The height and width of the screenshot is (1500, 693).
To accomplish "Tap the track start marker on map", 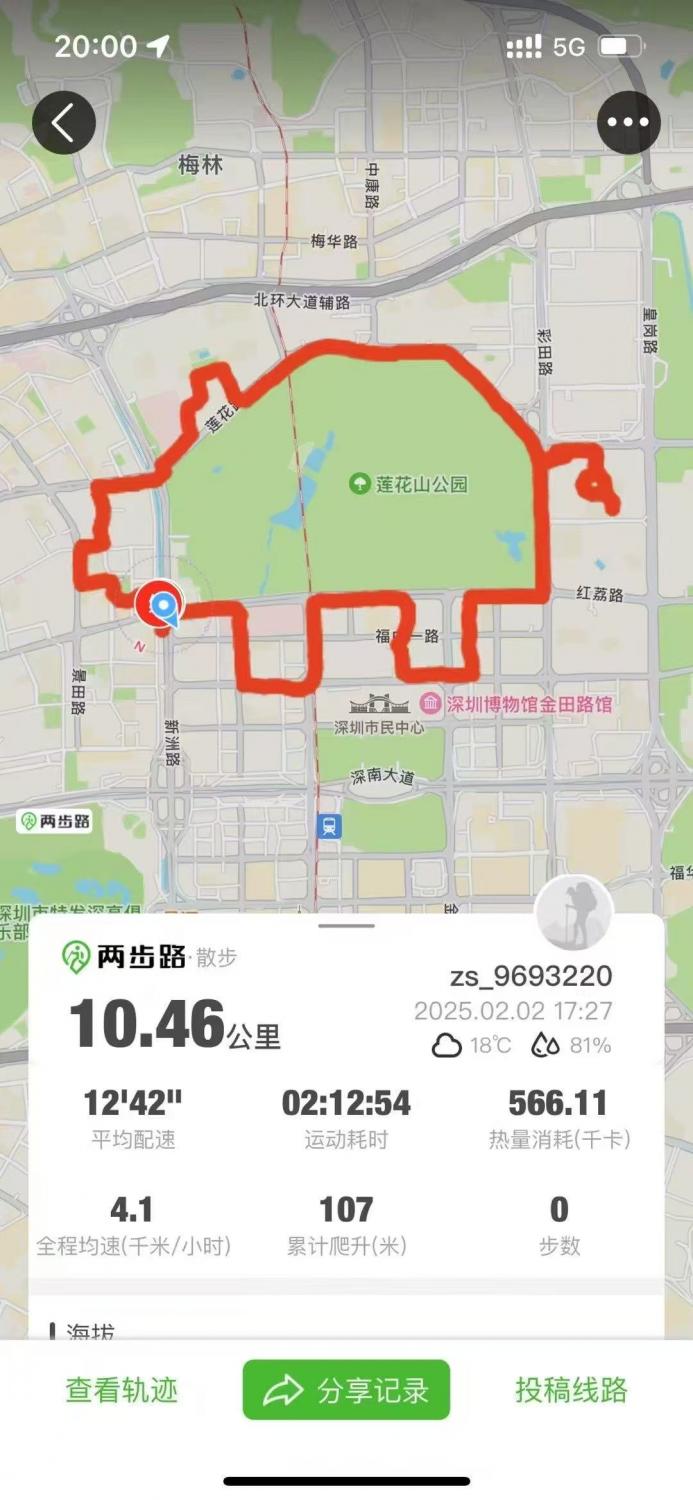I will pos(161,605).
